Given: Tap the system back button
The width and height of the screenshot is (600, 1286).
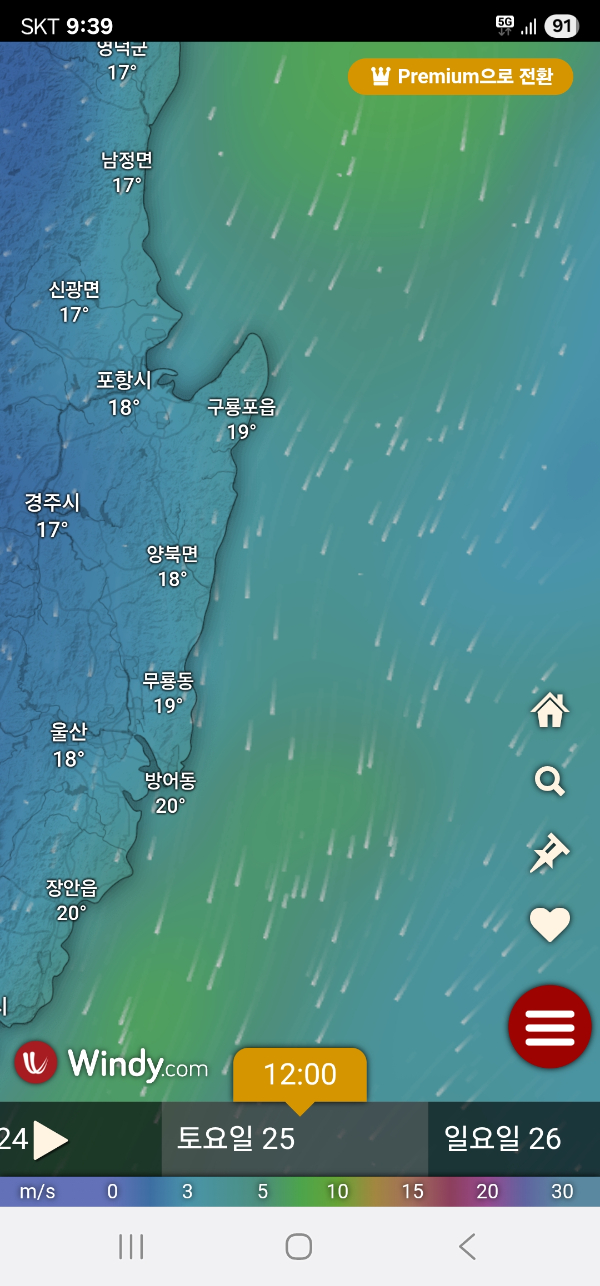Looking at the screenshot, I should pyautogui.click(x=467, y=1246).
